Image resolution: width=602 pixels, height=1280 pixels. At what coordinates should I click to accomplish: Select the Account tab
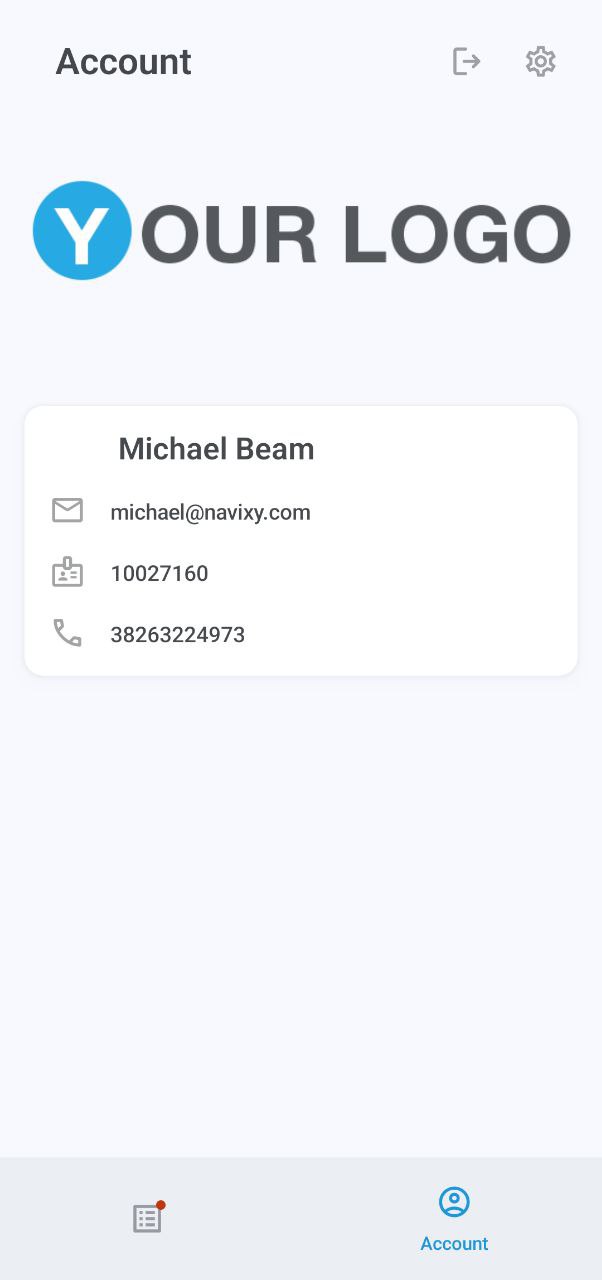(x=454, y=1218)
